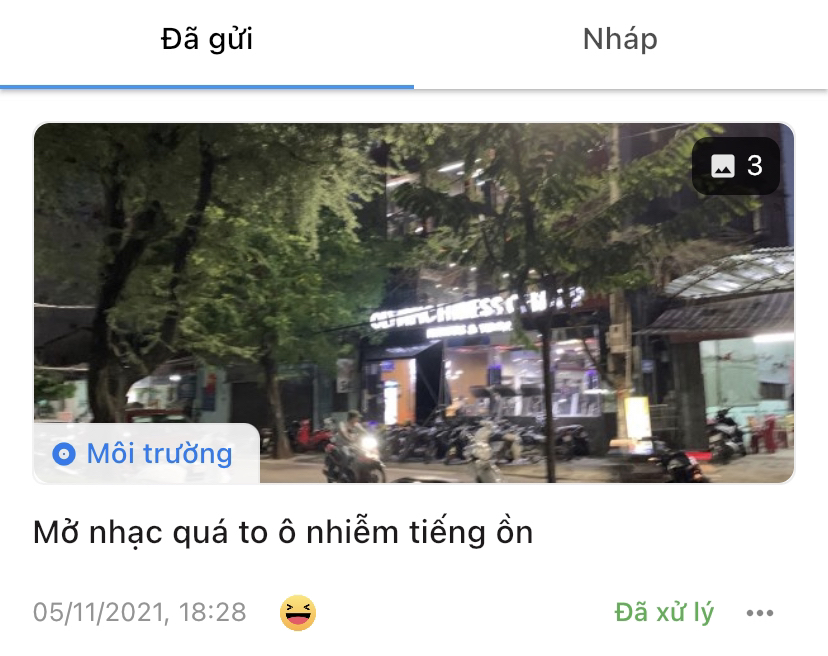828x656 pixels.
Task: Select the Đã gửi tab
Action: (x=207, y=41)
